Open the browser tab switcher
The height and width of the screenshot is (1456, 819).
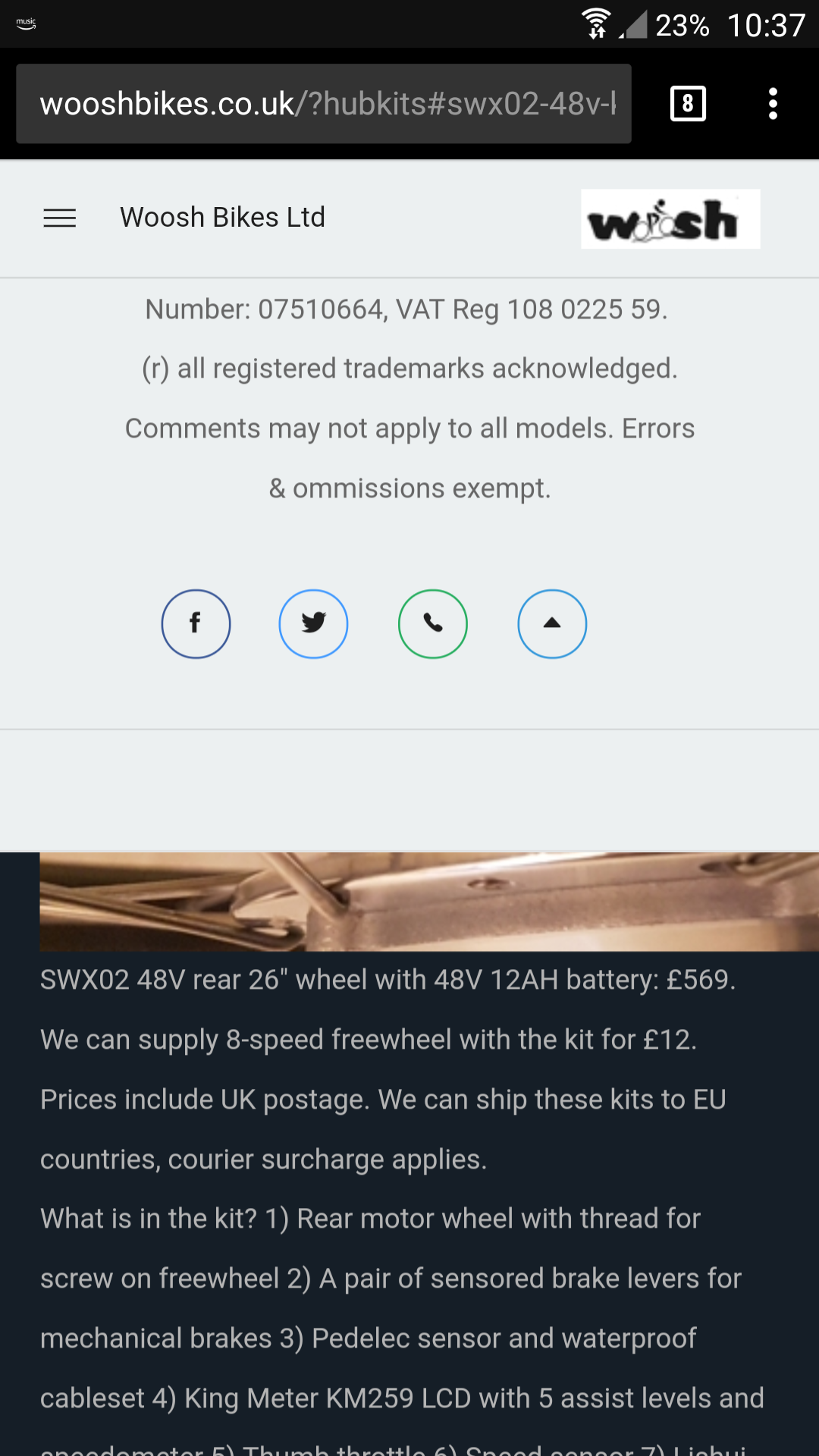tap(688, 104)
